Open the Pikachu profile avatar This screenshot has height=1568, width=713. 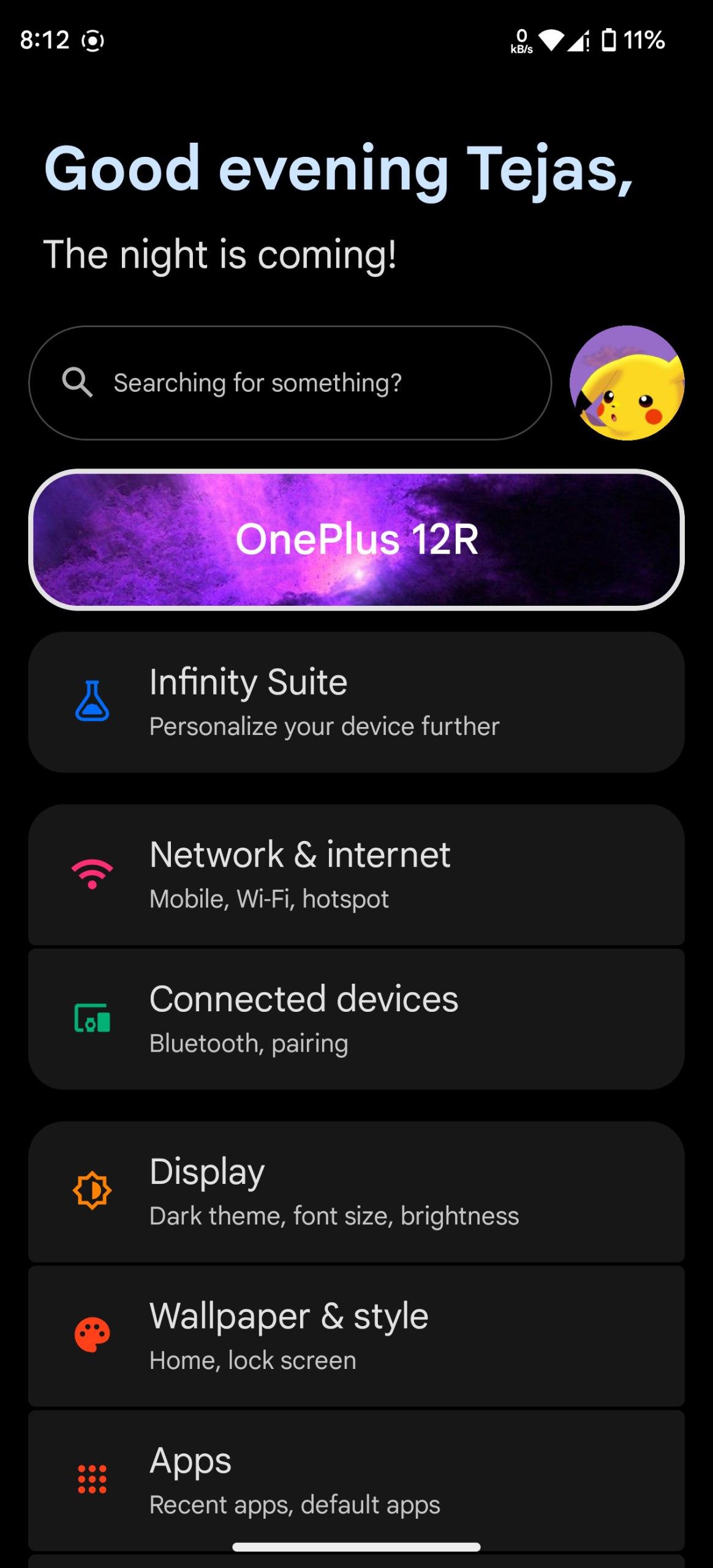(627, 383)
